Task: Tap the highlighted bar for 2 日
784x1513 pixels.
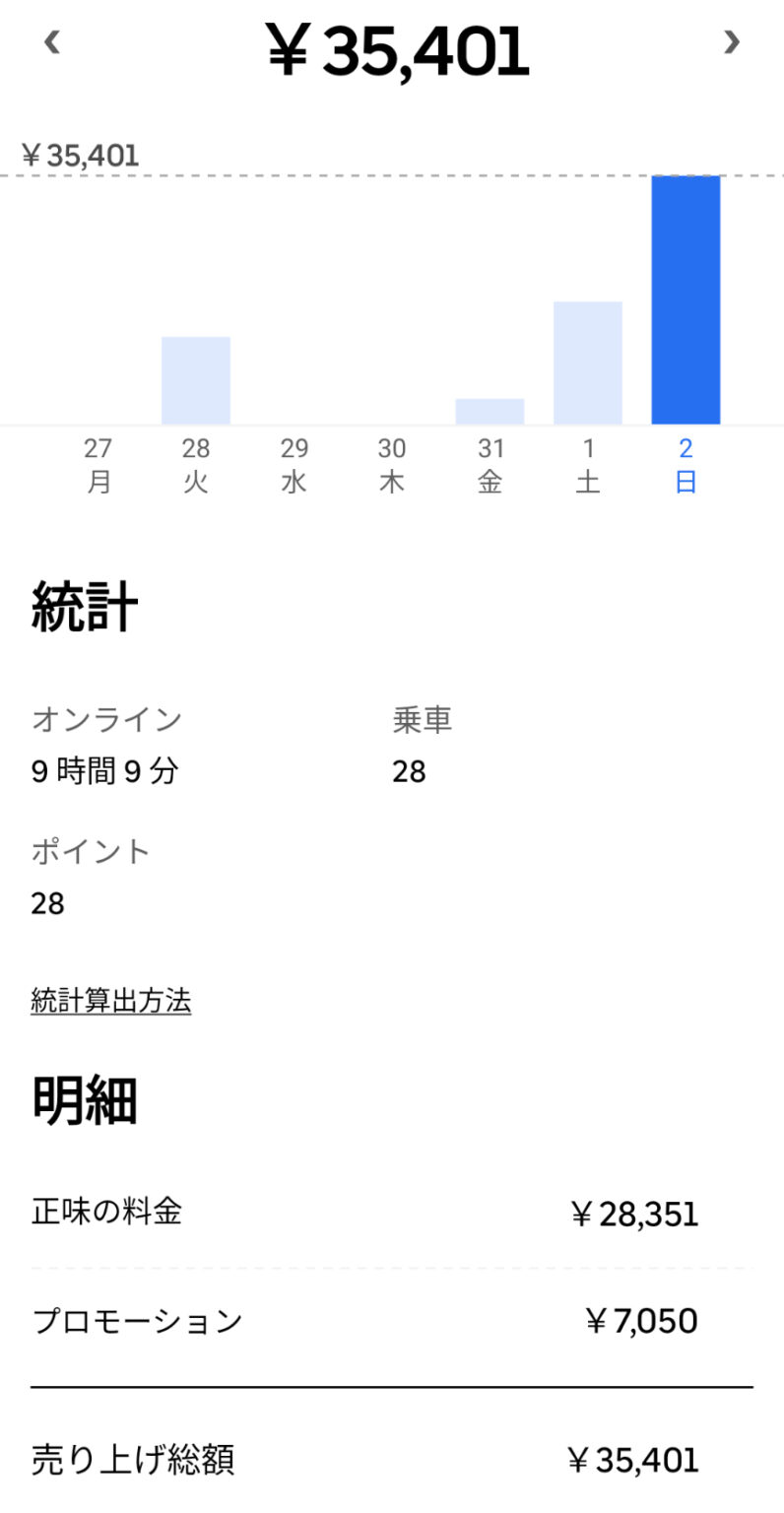Action: point(686,299)
